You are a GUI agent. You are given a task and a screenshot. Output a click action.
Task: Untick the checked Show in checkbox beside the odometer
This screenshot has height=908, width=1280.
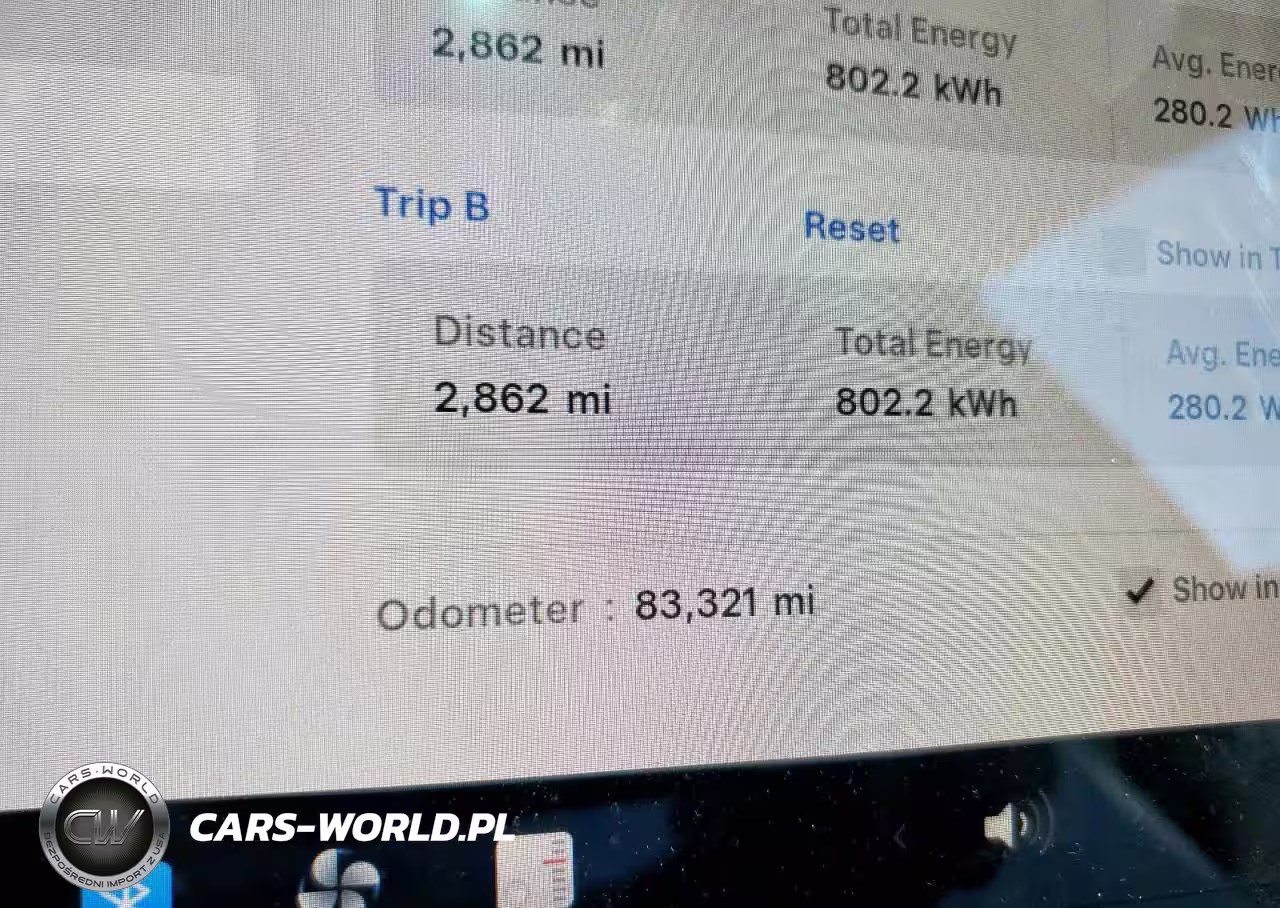1140,591
